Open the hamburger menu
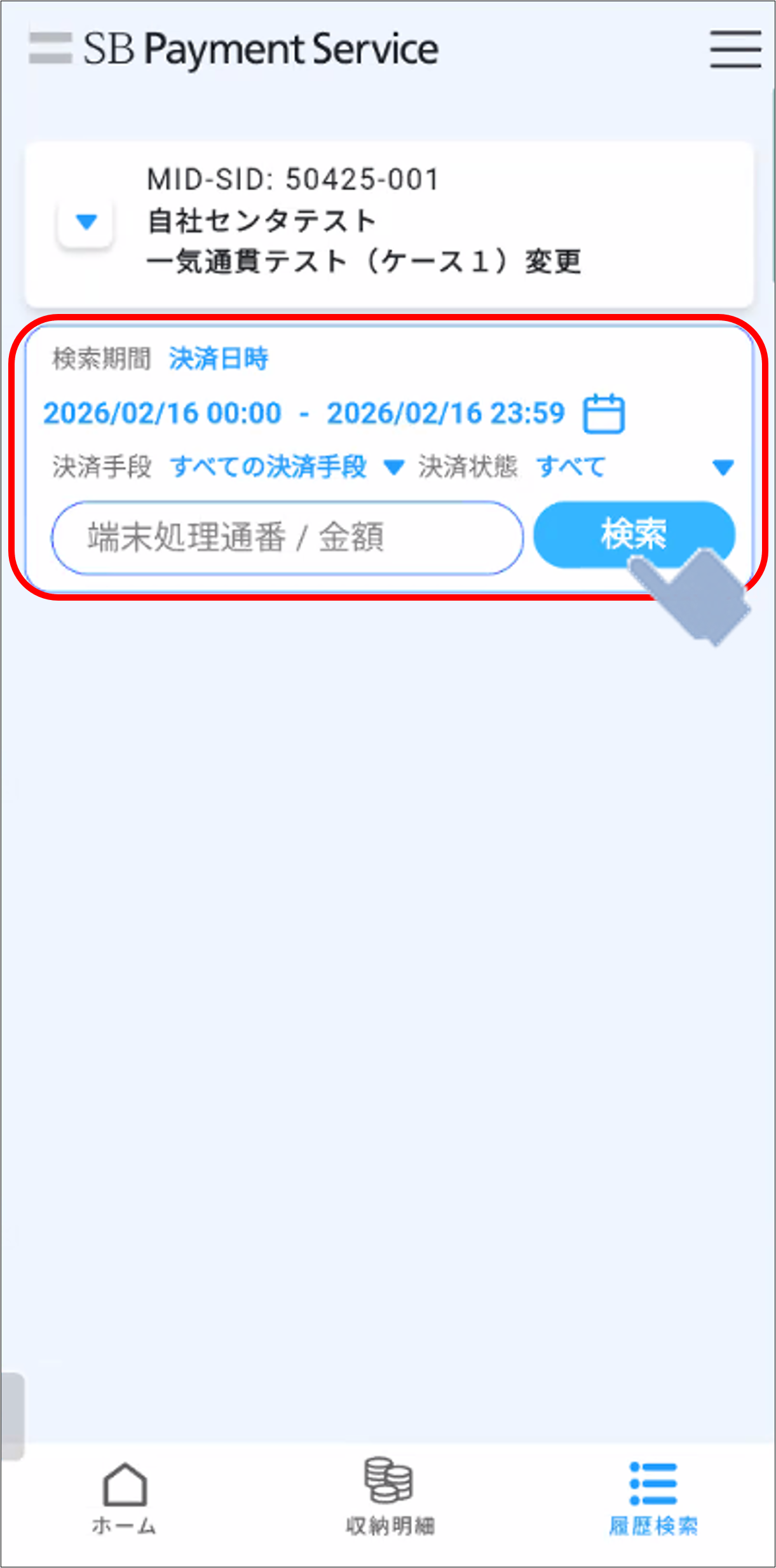The height and width of the screenshot is (1568, 776). click(735, 49)
